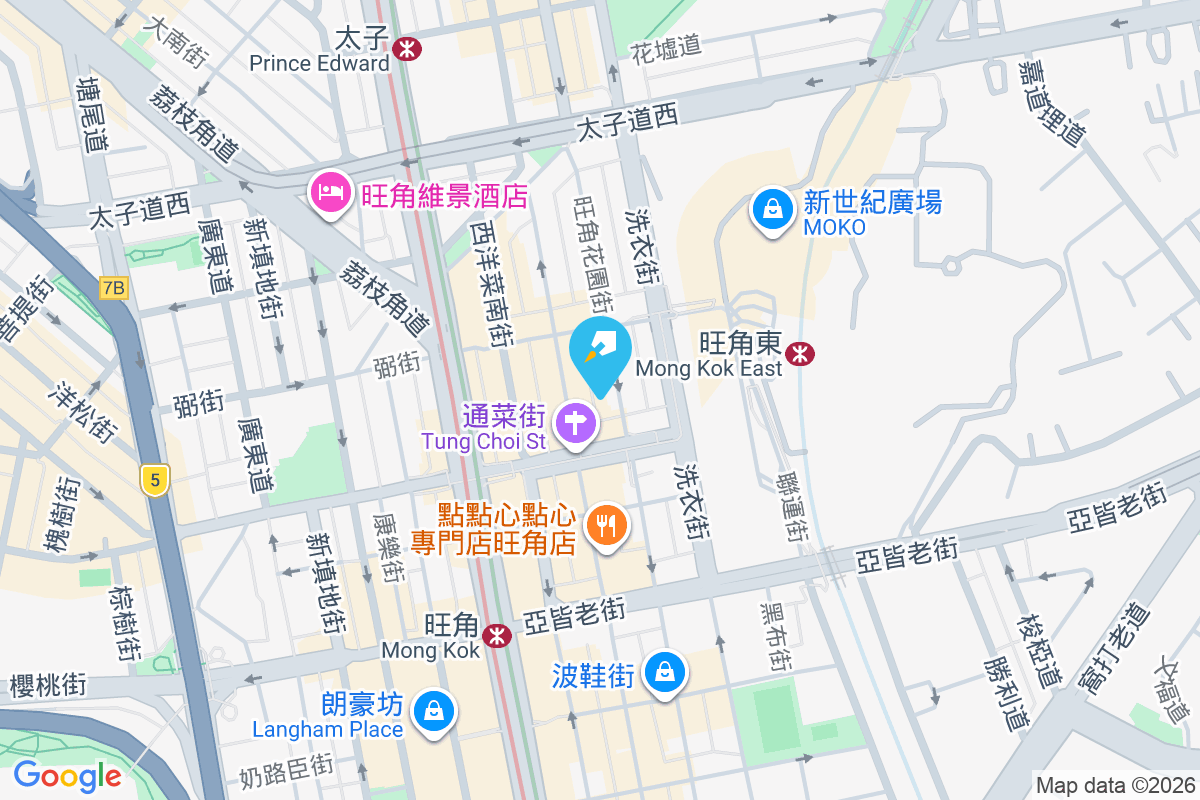This screenshot has width=1200, height=800.
Task: Tap the Mong Kok MTR station marker
Action: point(496,634)
